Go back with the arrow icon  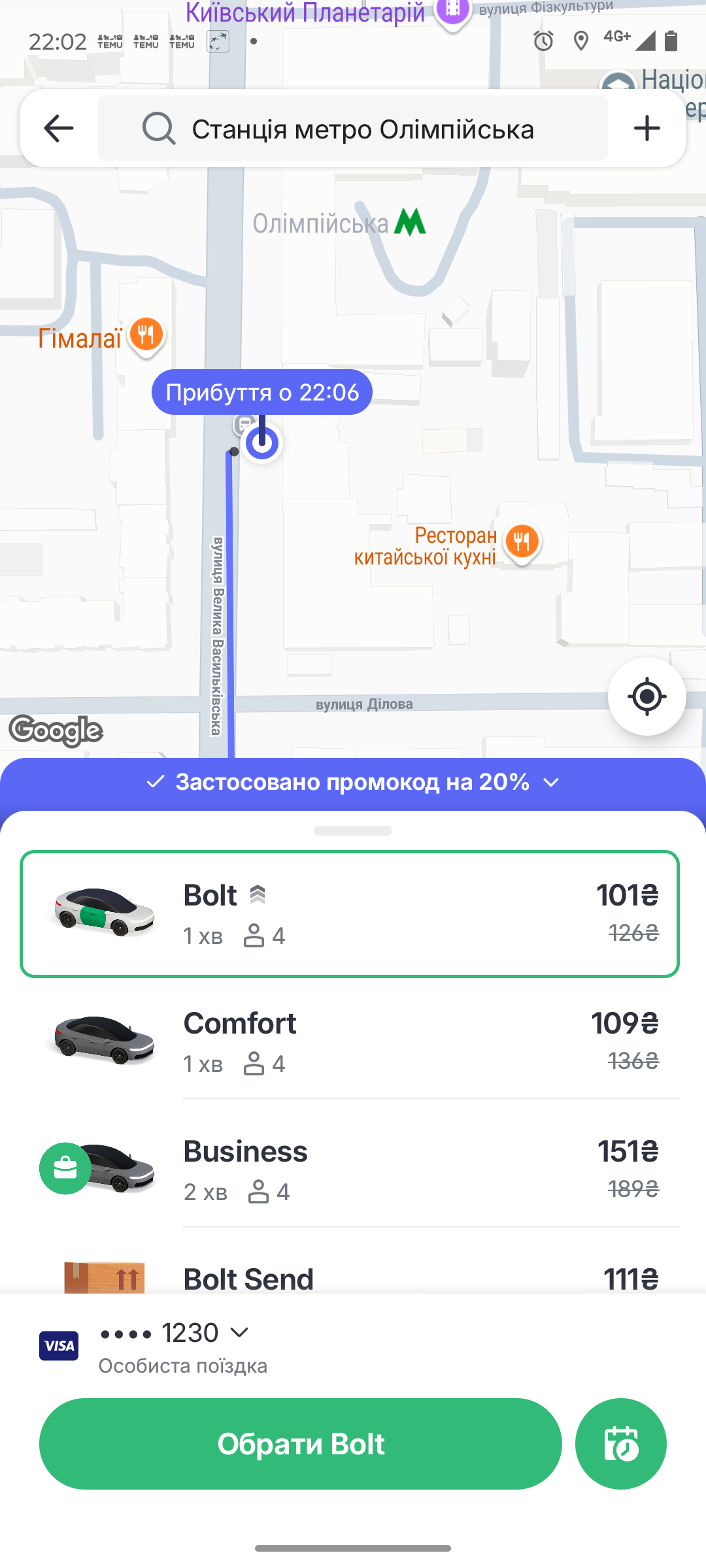[x=59, y=128]
